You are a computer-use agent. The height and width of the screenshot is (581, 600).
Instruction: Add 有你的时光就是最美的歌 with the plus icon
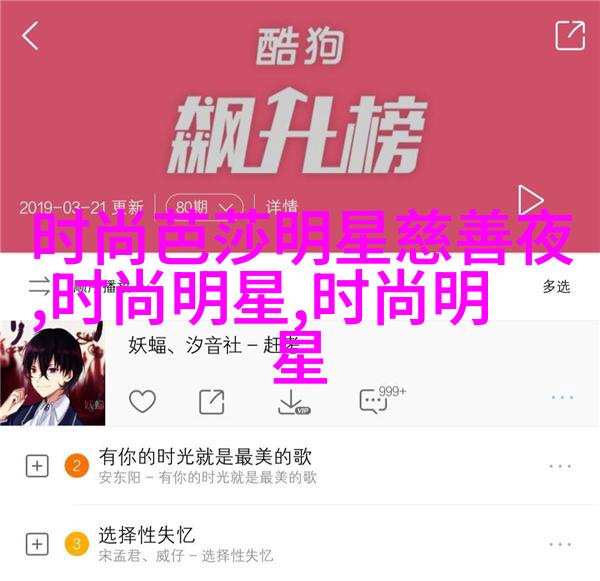(x=37, y=466)
